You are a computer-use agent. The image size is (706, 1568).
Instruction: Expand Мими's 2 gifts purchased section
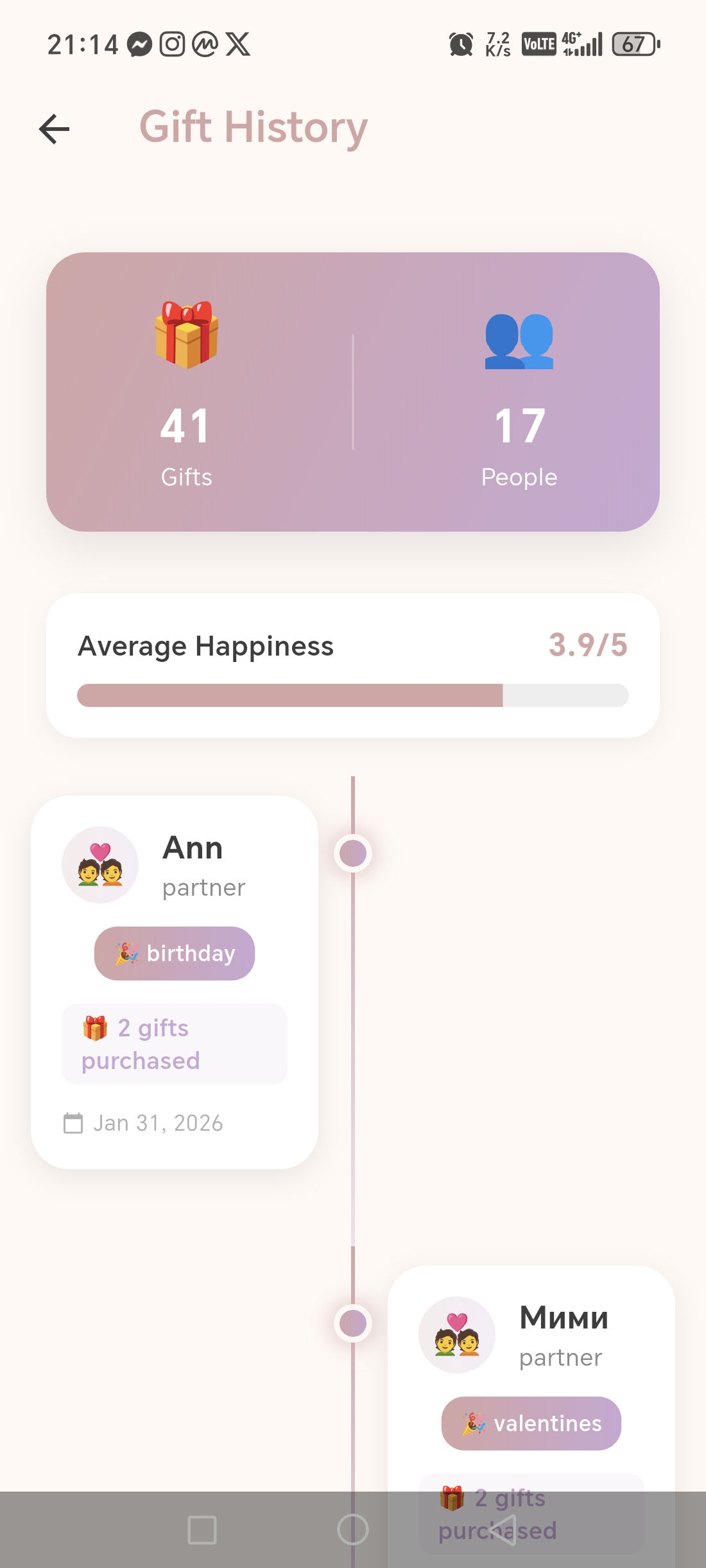(x=531, y=1514)
